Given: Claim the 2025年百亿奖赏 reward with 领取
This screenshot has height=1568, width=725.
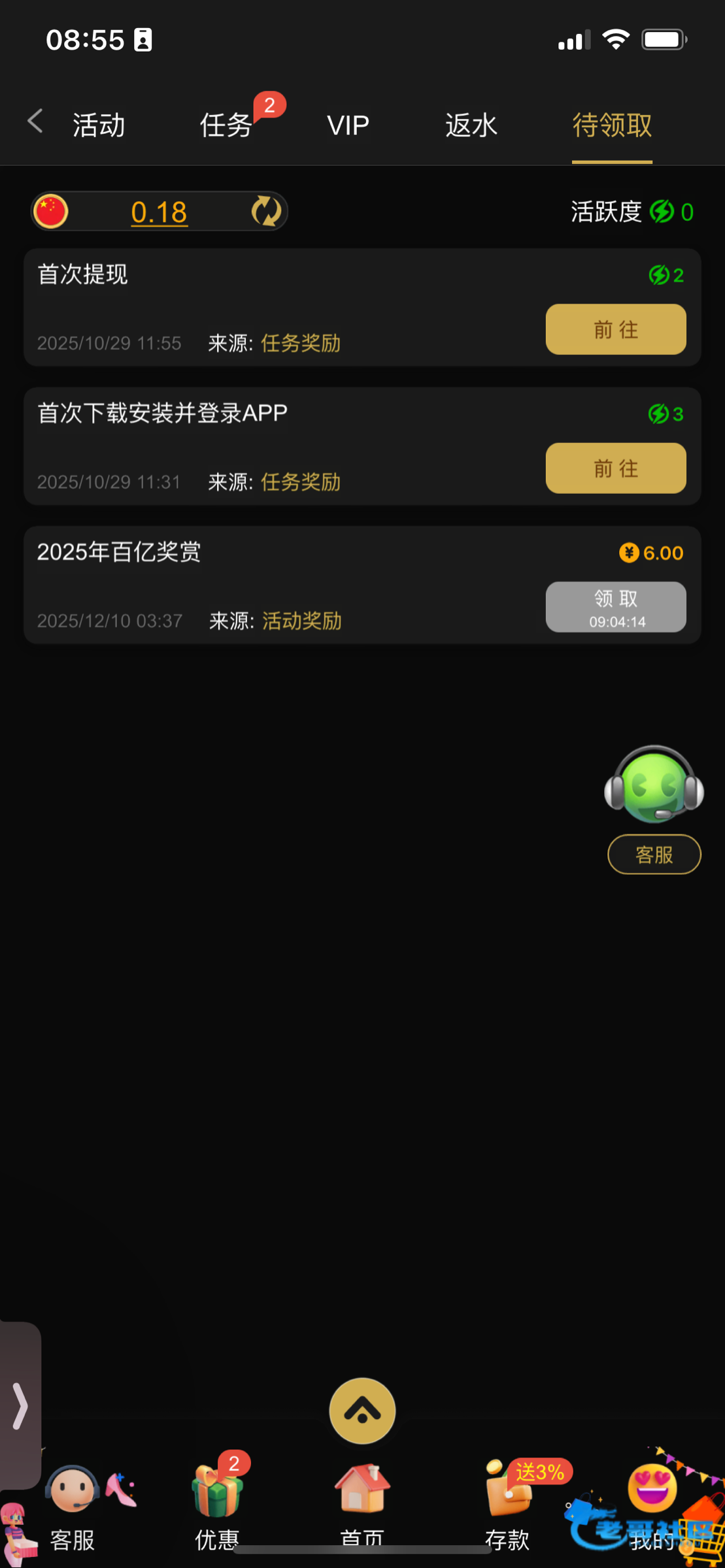Looking at the screenshot, I should click(615, 607).
